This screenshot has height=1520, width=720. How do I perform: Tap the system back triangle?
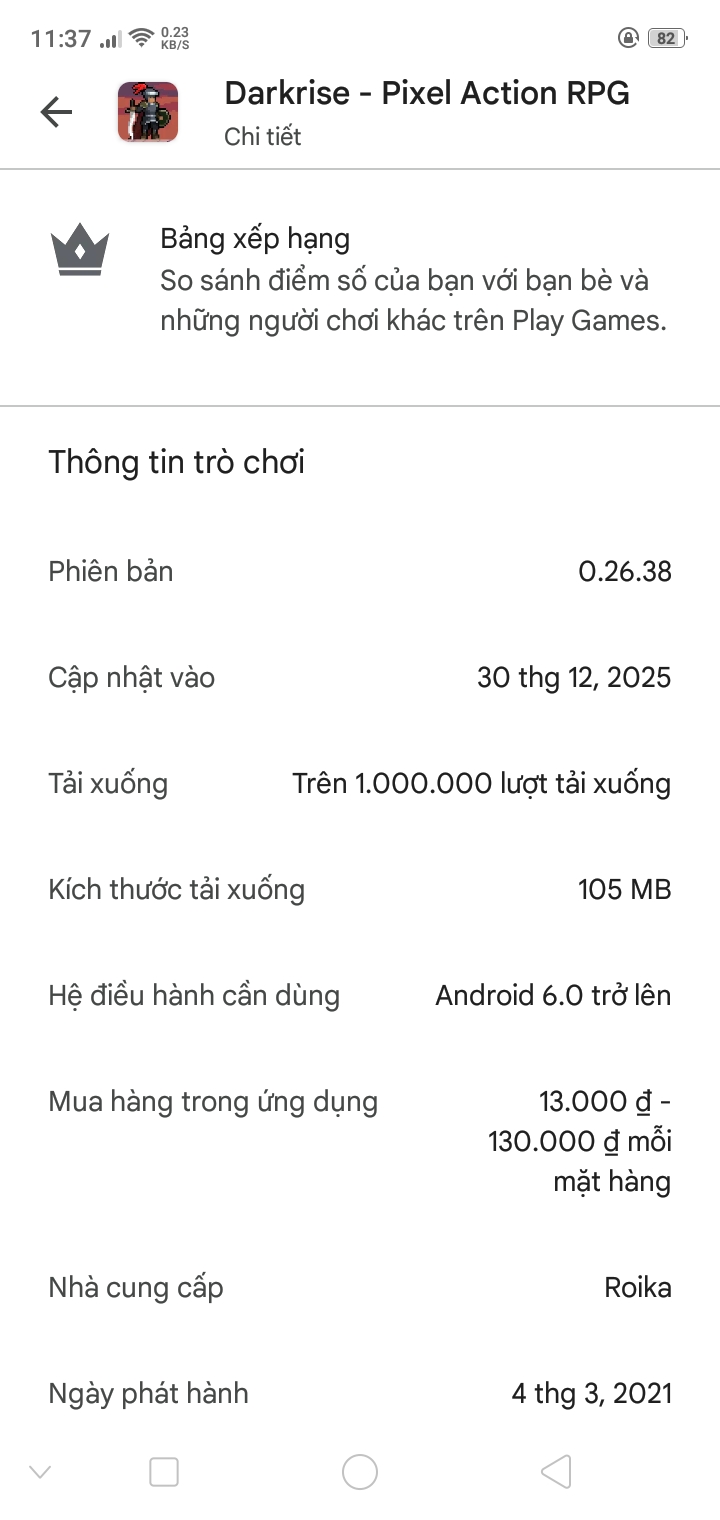556,1472
